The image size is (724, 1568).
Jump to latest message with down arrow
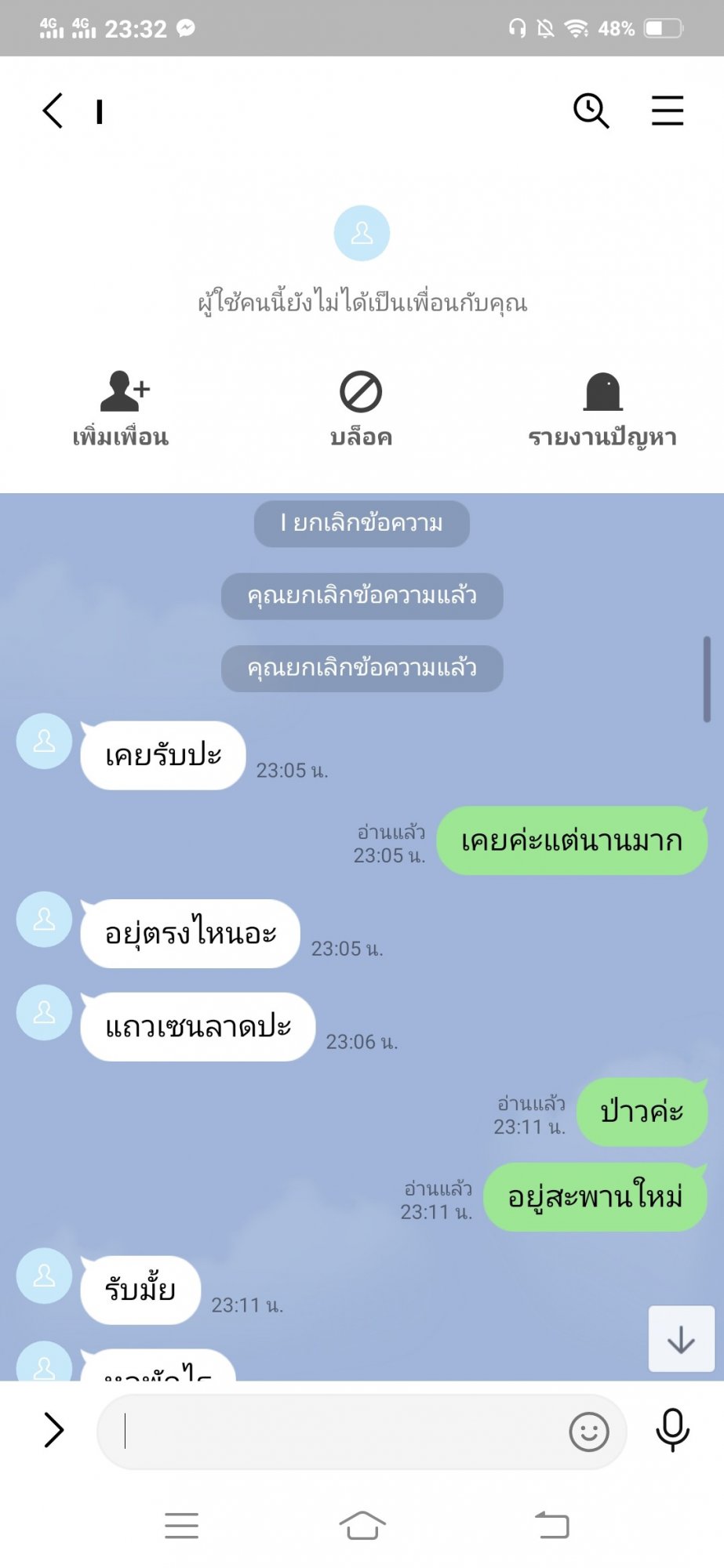681,1339
